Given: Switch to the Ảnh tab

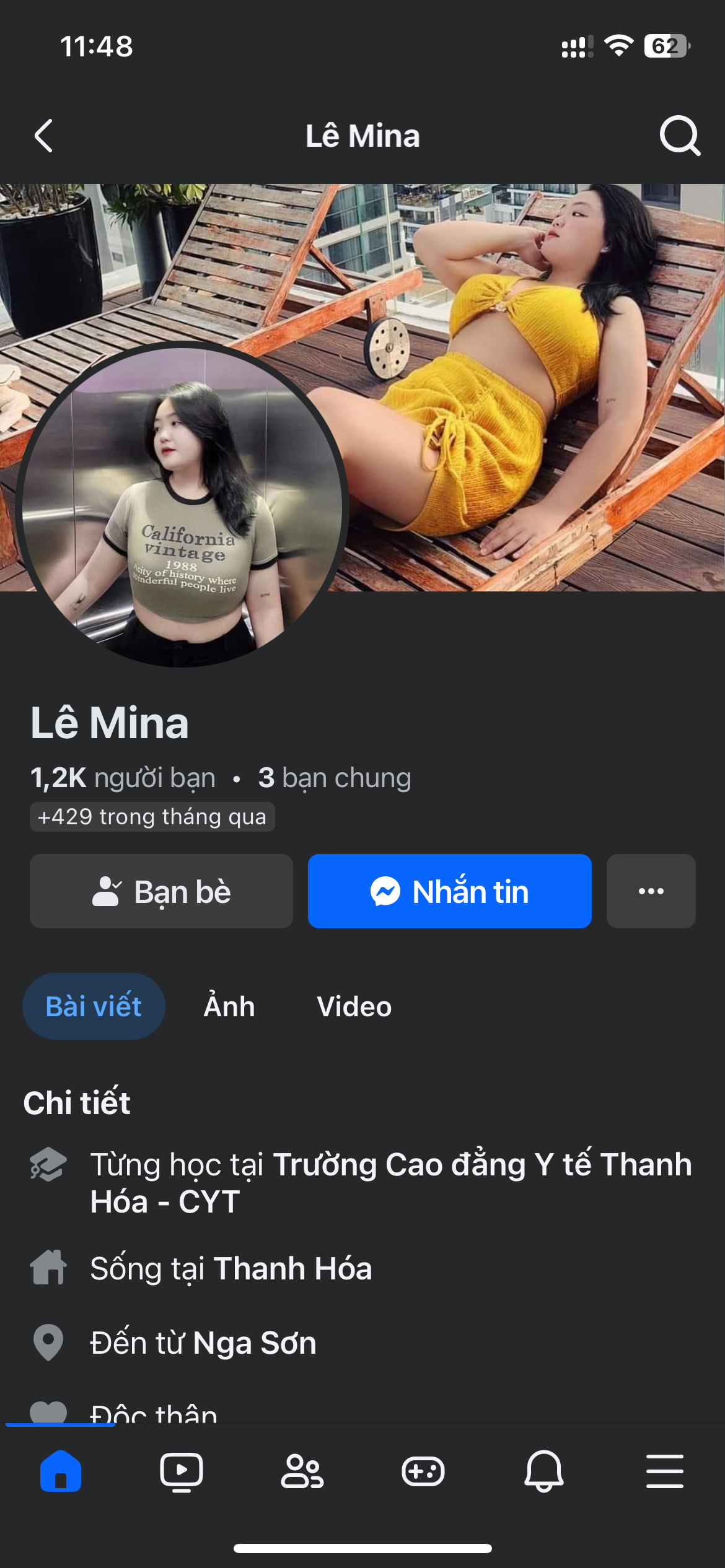Looking at the screenshot, I should pyautogui.click(x=229, y=1007).
